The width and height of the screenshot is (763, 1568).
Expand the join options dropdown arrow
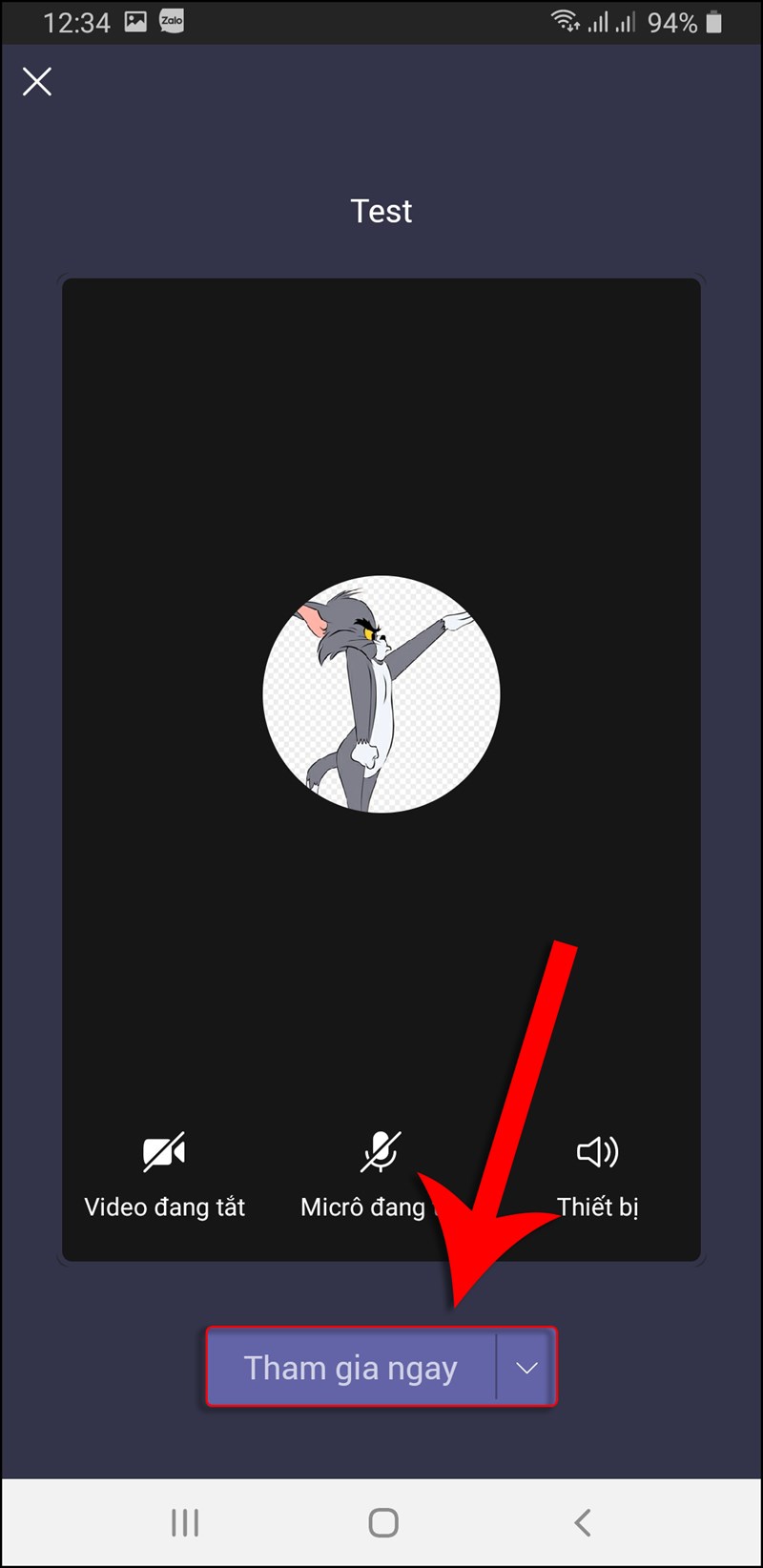526,1368
